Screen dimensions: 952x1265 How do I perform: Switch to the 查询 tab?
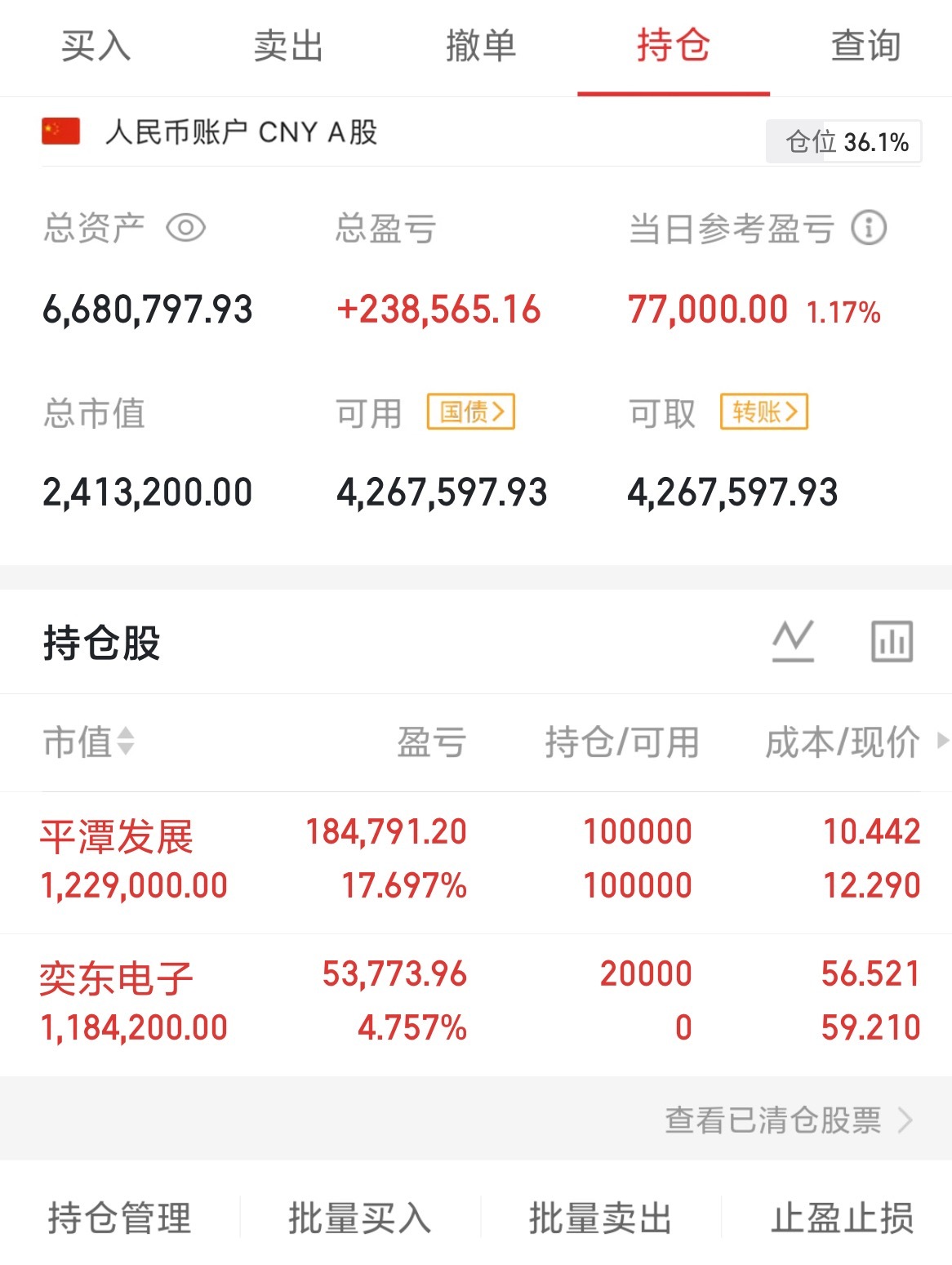865,47
